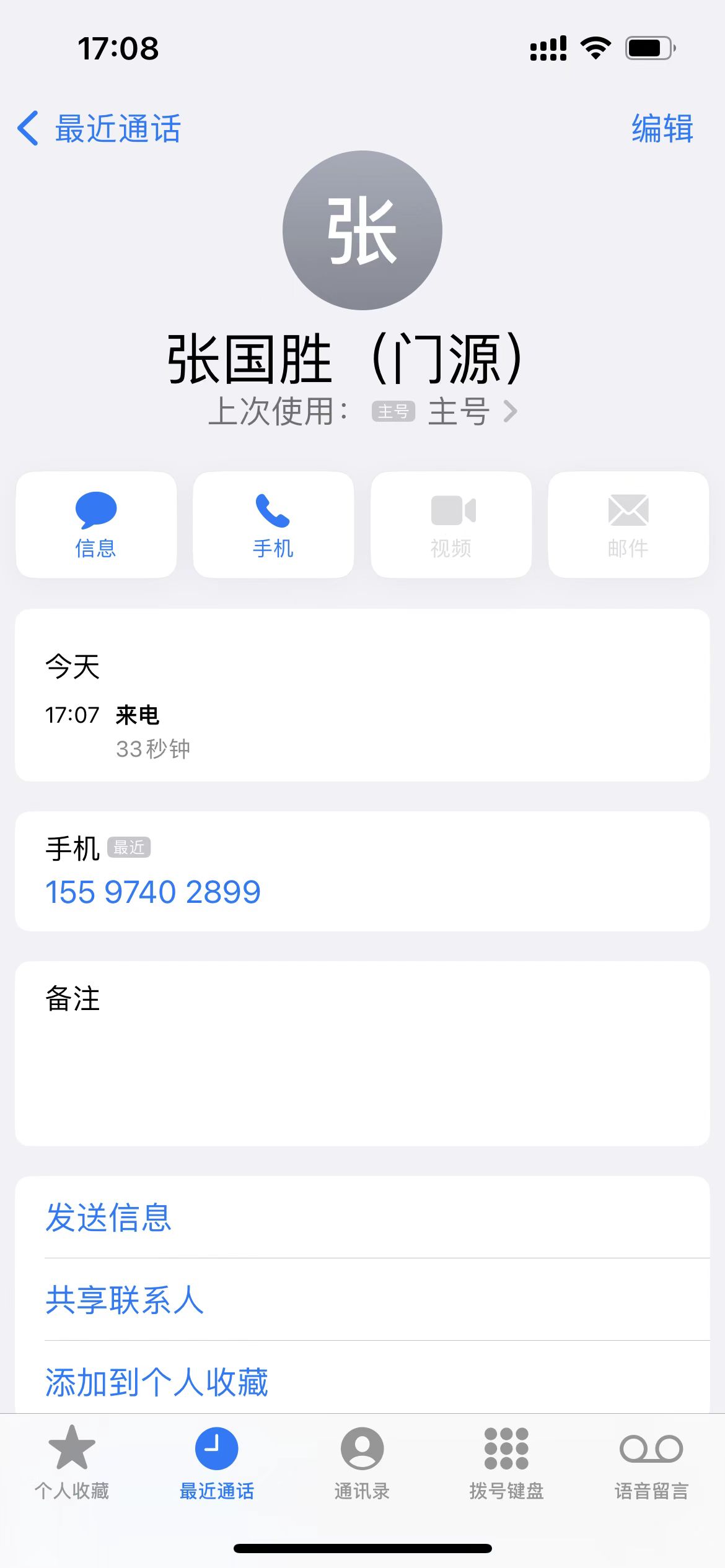
Task: Go back to 最近通话 list
Action: point(99,129)
